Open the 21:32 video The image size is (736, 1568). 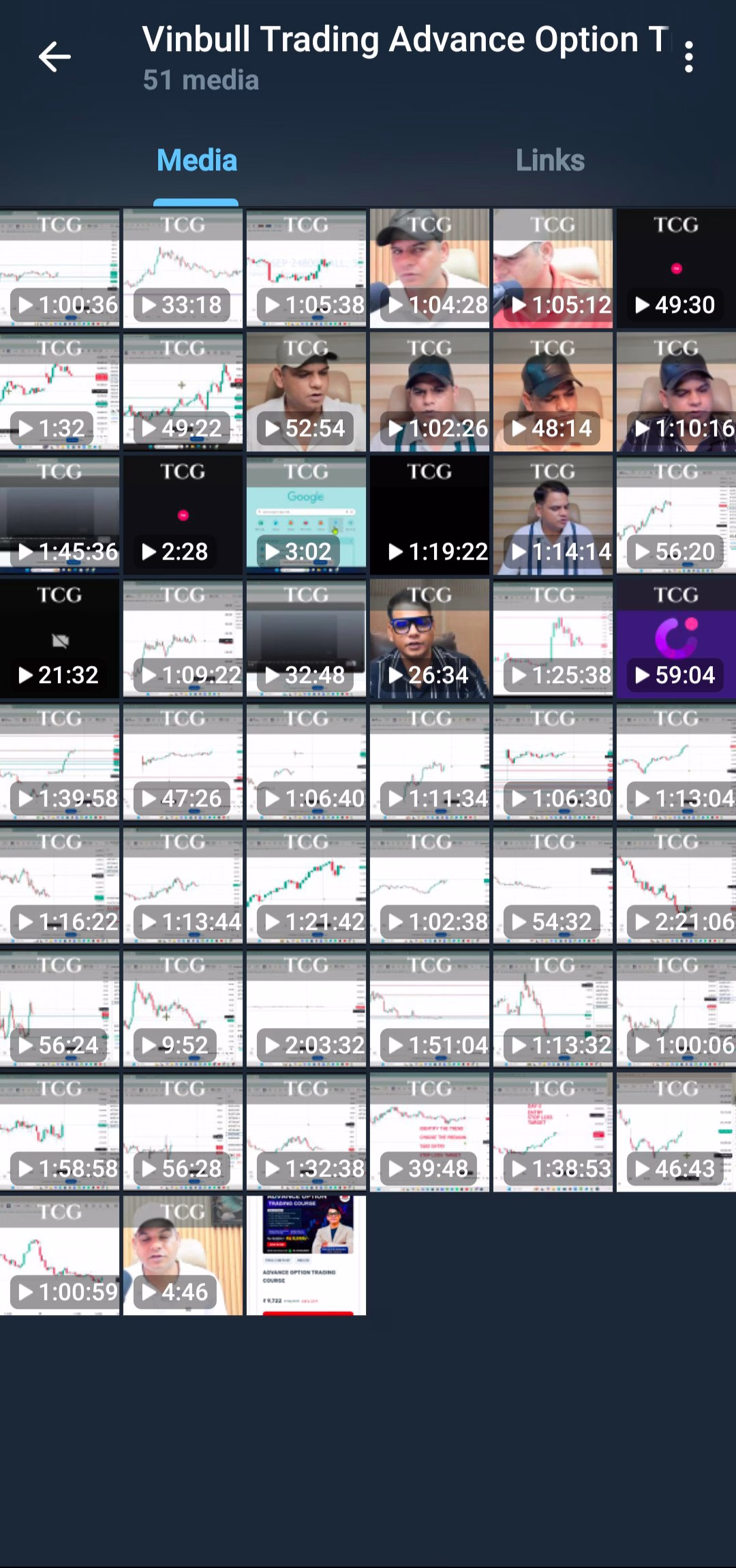pyautogui.click(x=59, y=639)
